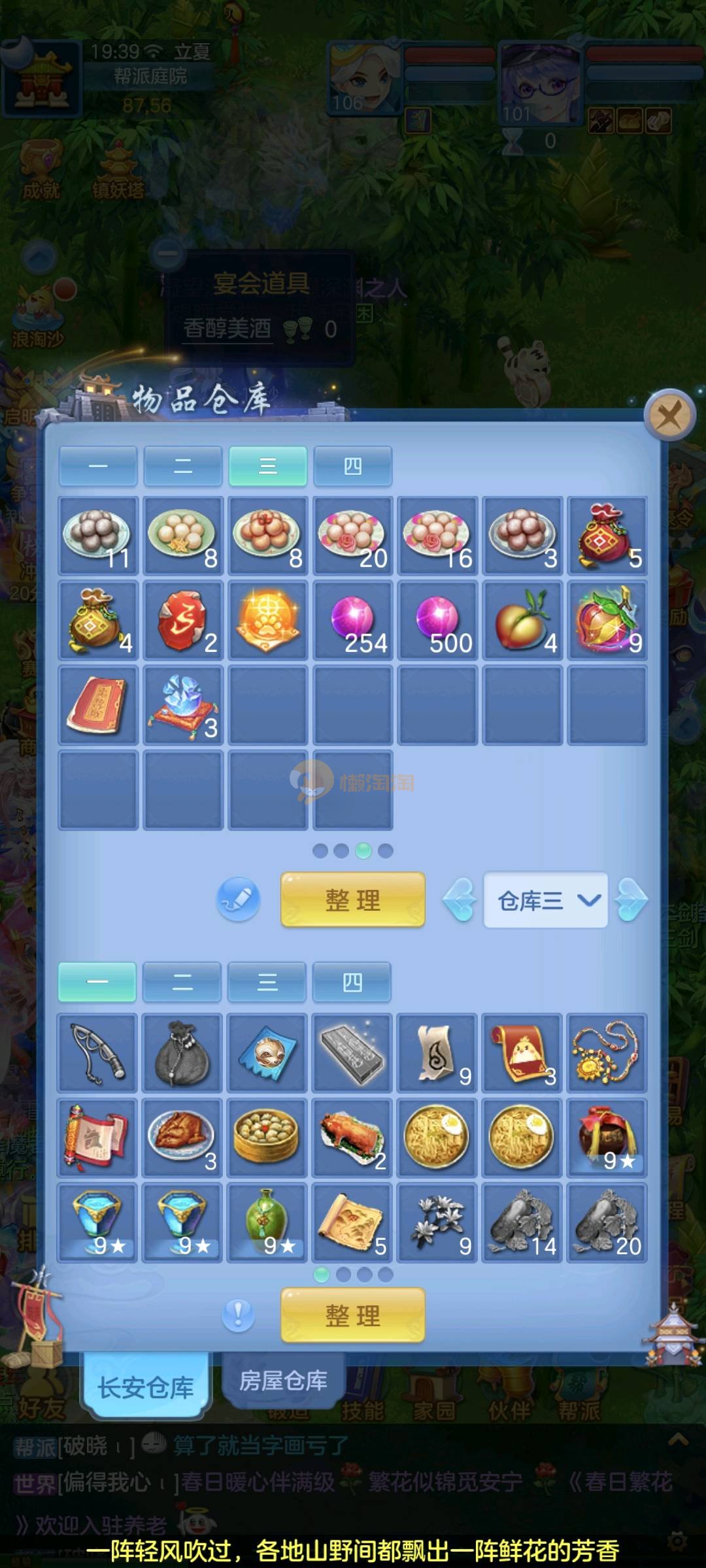
Task: Select the crystal on cushion item
Action: click(x=182, y=706)
